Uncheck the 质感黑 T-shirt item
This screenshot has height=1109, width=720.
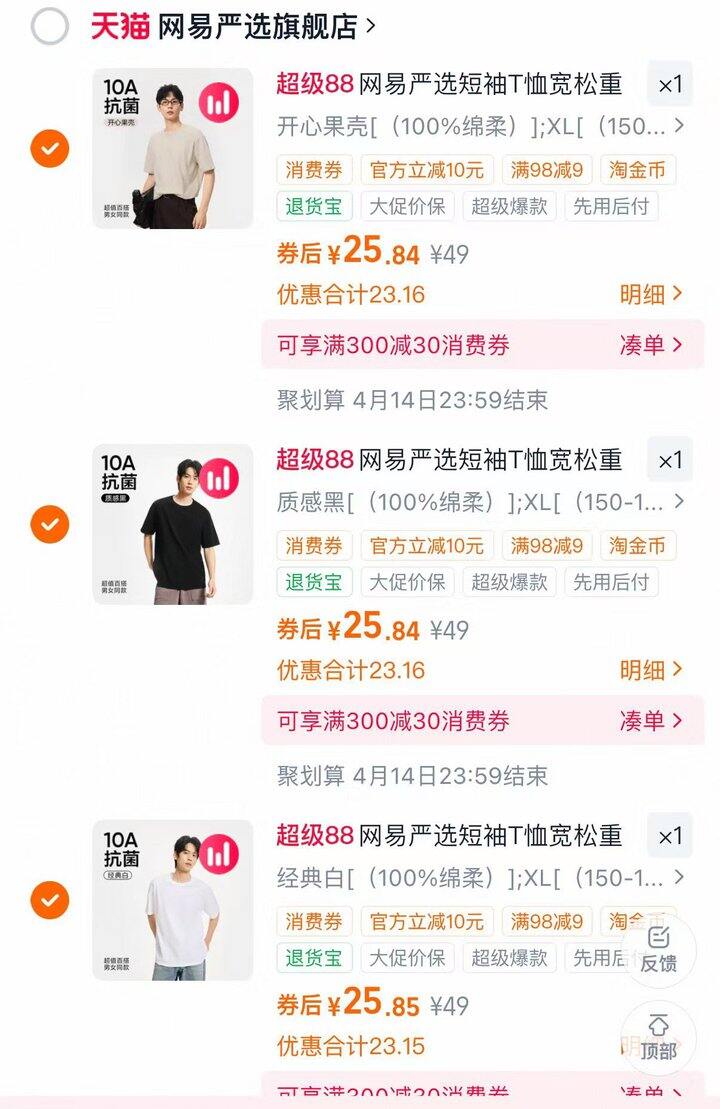pos(49,524)
